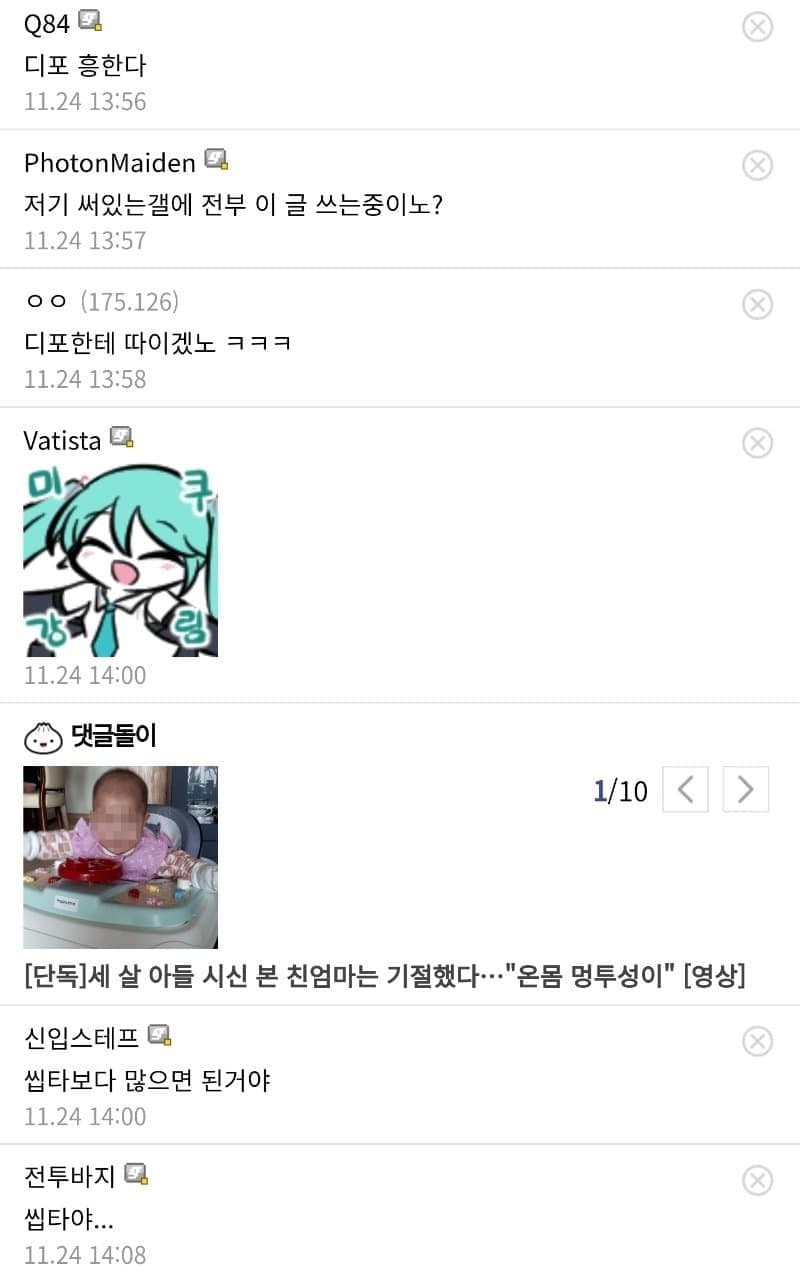View Vatista's nickname profile
Image resolution: width=800 pixels, height=1280 pixels.
coord(62,440)
